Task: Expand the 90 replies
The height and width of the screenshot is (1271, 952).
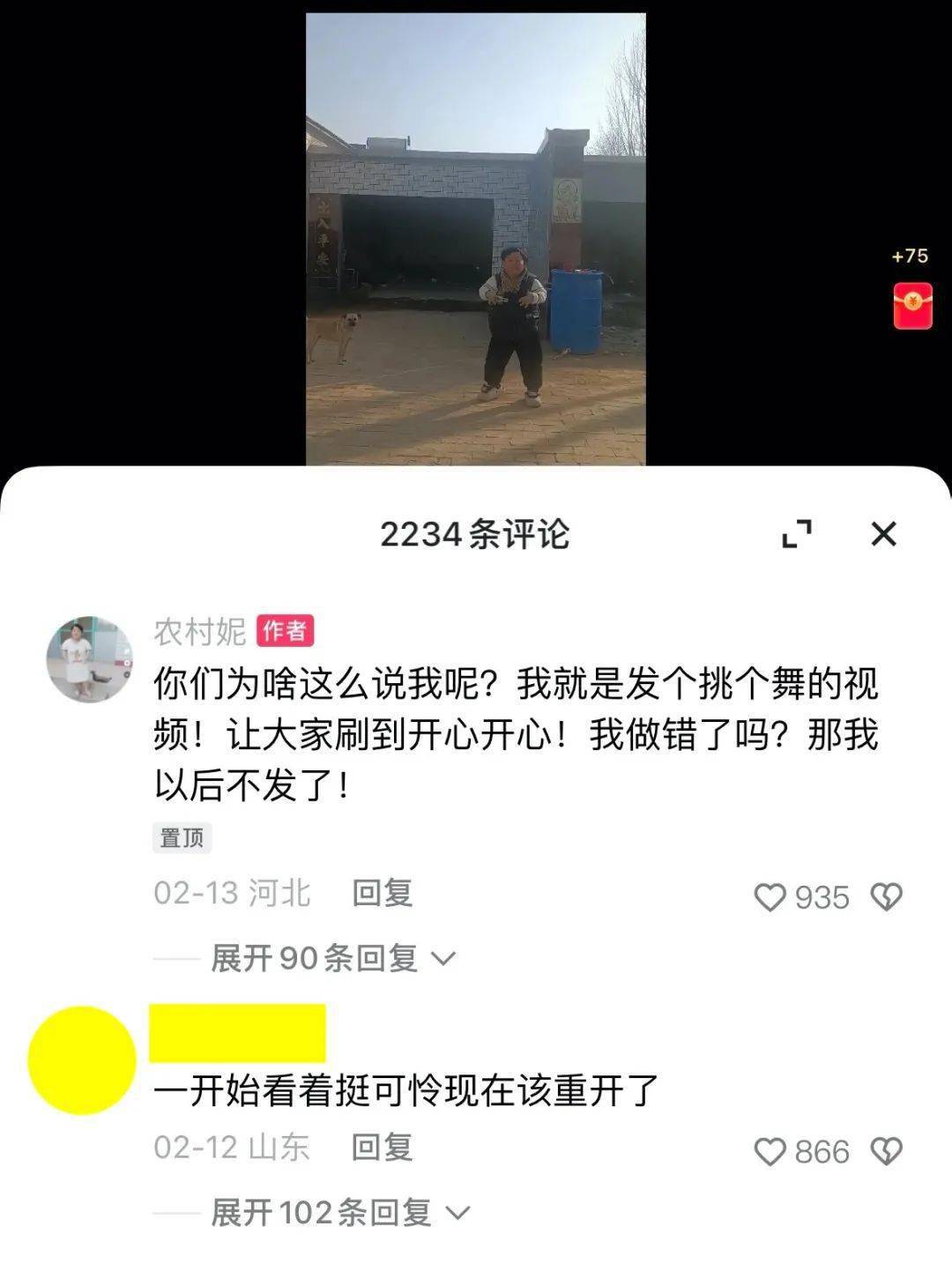Action: tap(332, 958)
